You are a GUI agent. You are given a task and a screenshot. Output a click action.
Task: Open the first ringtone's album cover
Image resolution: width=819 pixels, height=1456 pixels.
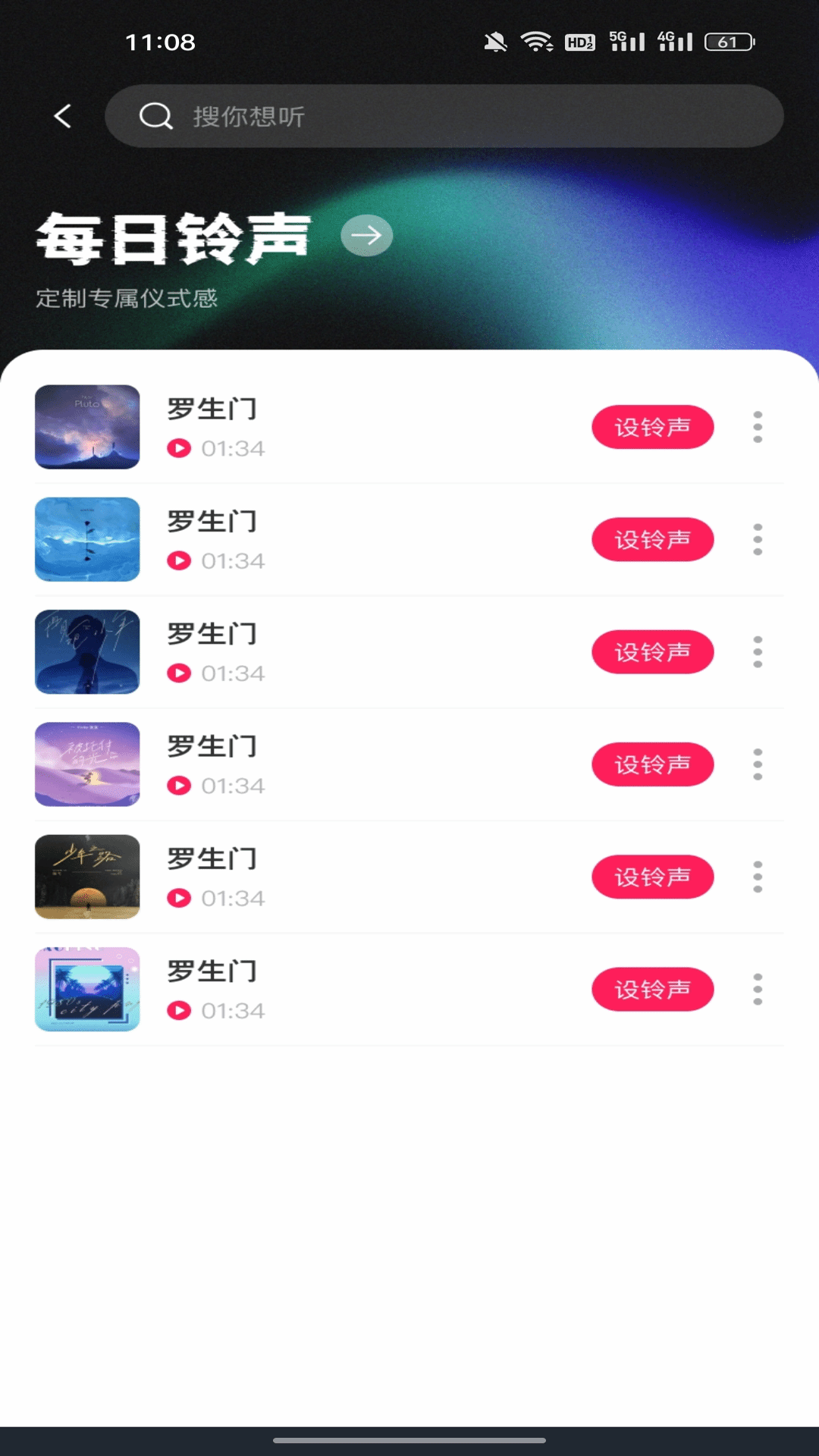pos(87,427)
